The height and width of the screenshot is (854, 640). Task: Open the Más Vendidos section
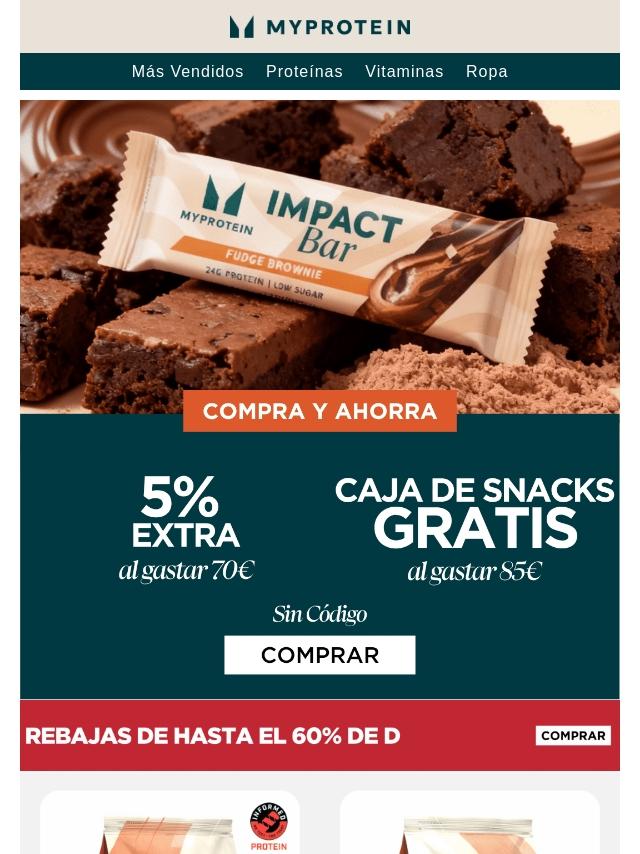pyautogui.click(x=187, y=72)
